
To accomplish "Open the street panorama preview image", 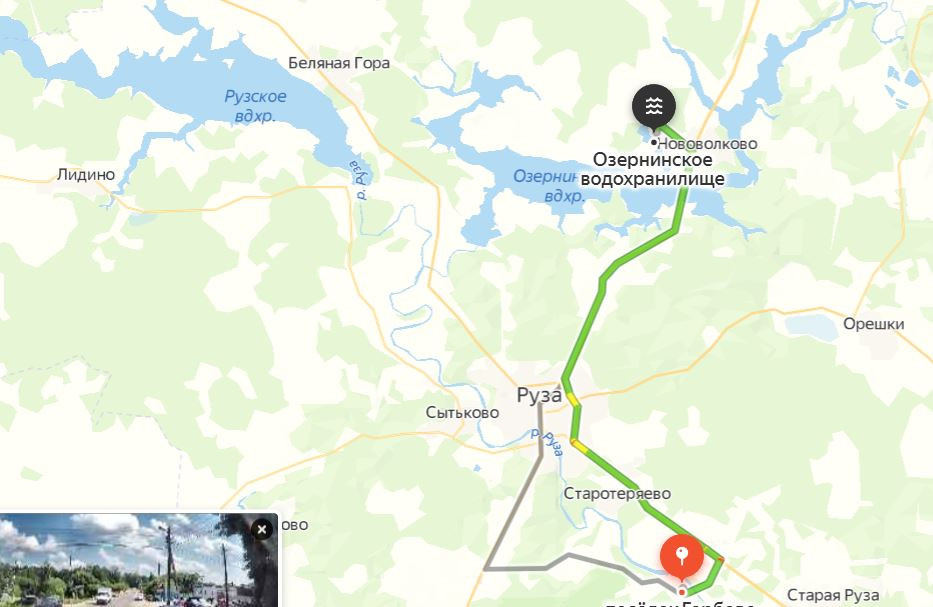I will [x=138, y=561].
